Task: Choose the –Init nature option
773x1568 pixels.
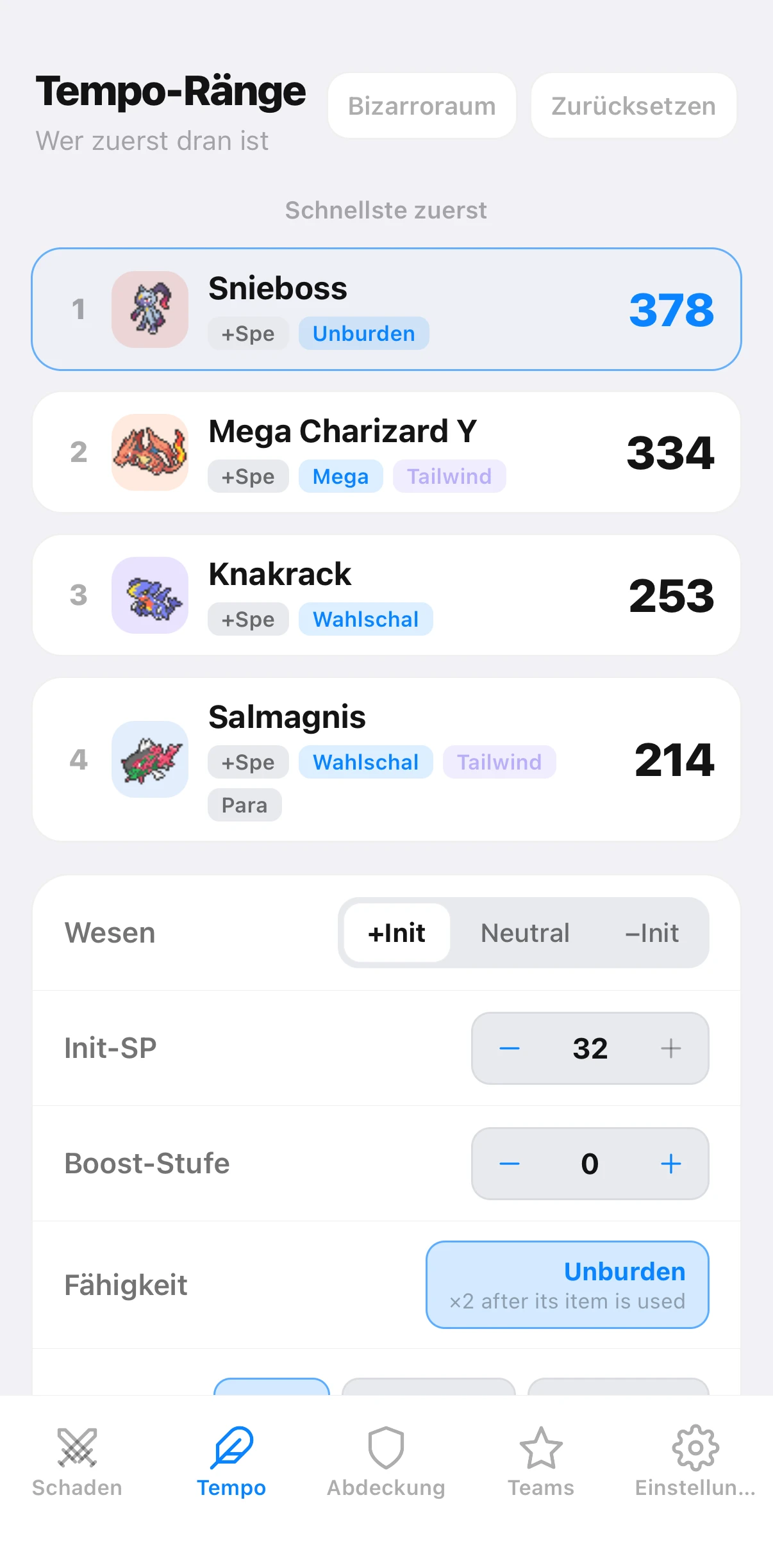Action: pyautogui.click(x=652, y=933)
